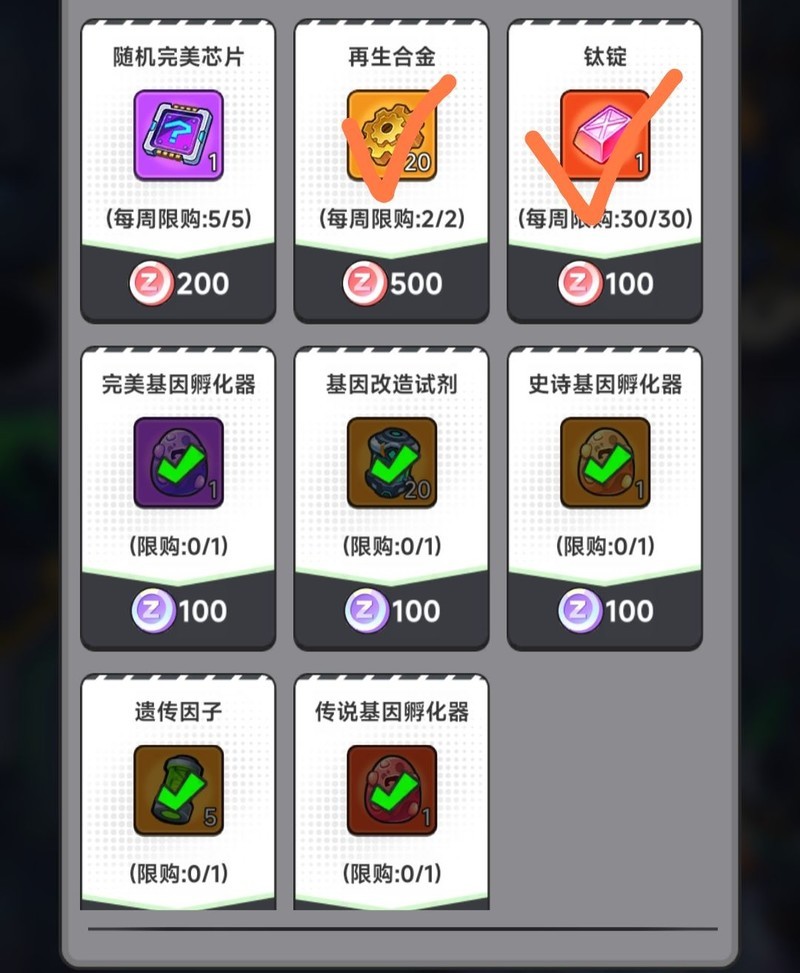This screenshot has height=973, width=800.
Task: Buy the 随机完美芯片 item for 200
Action: click(x=178, y=284)
